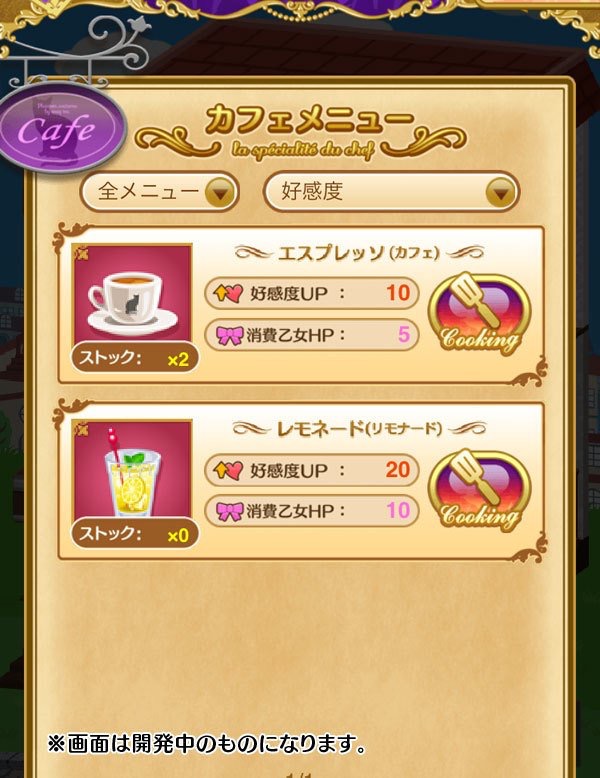Select the エスプレッソ item image
The height and width of the screenshot is (778, 600).
pos(133,297)
